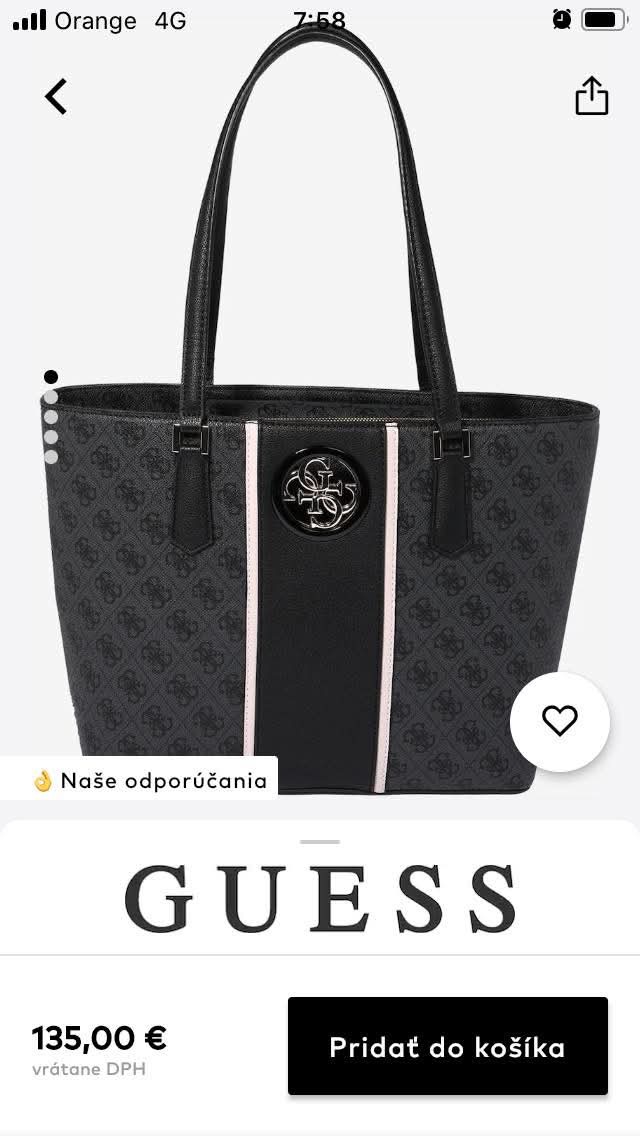Go back with the arrow icon
This screenshot has height=1136, width=640.
[x=56, y=96]
